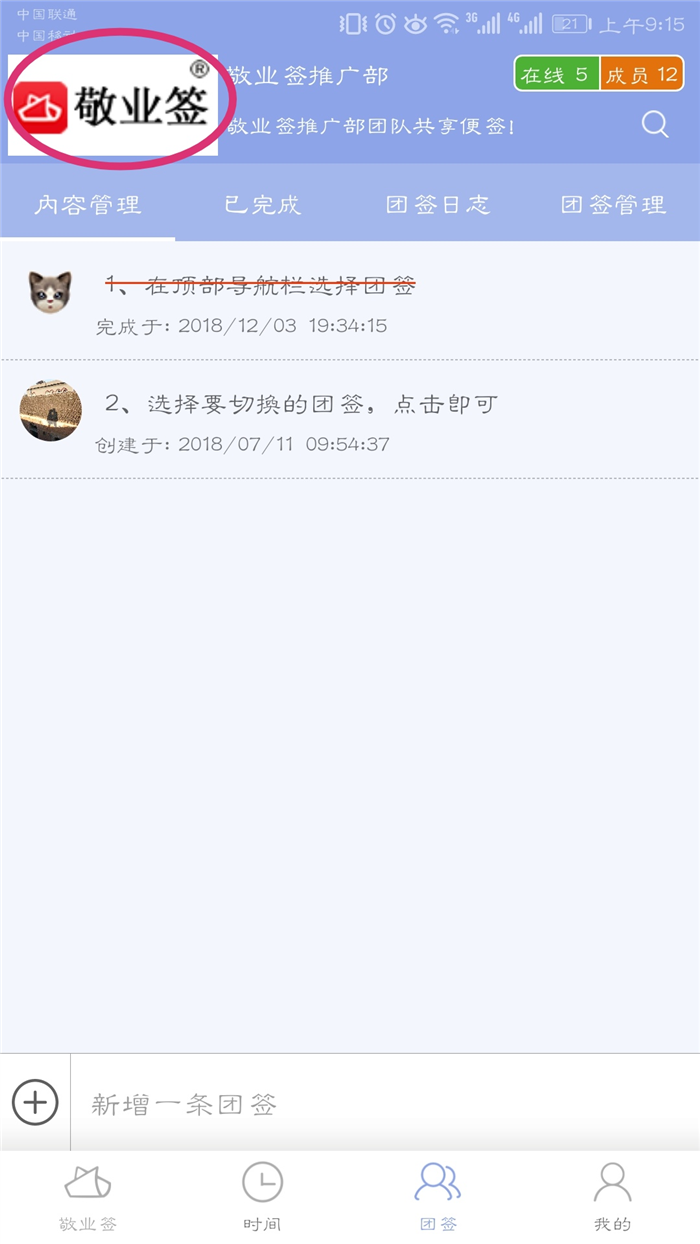
Task: Switch to the 内容管理 tab
Action: click(x=88, y=205)
